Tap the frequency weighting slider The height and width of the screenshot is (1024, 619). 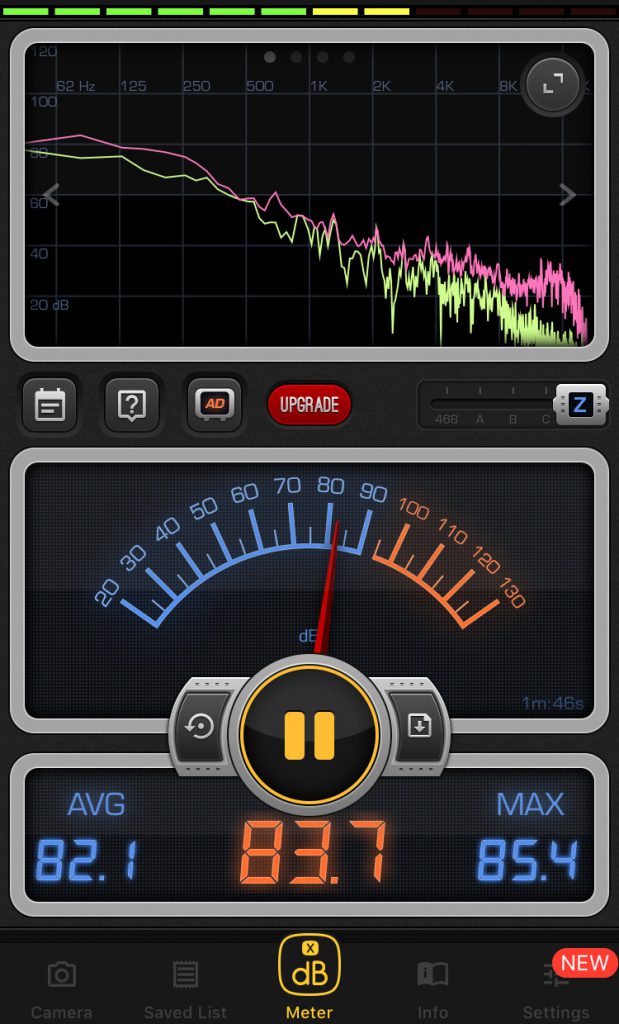coord(513,405)
